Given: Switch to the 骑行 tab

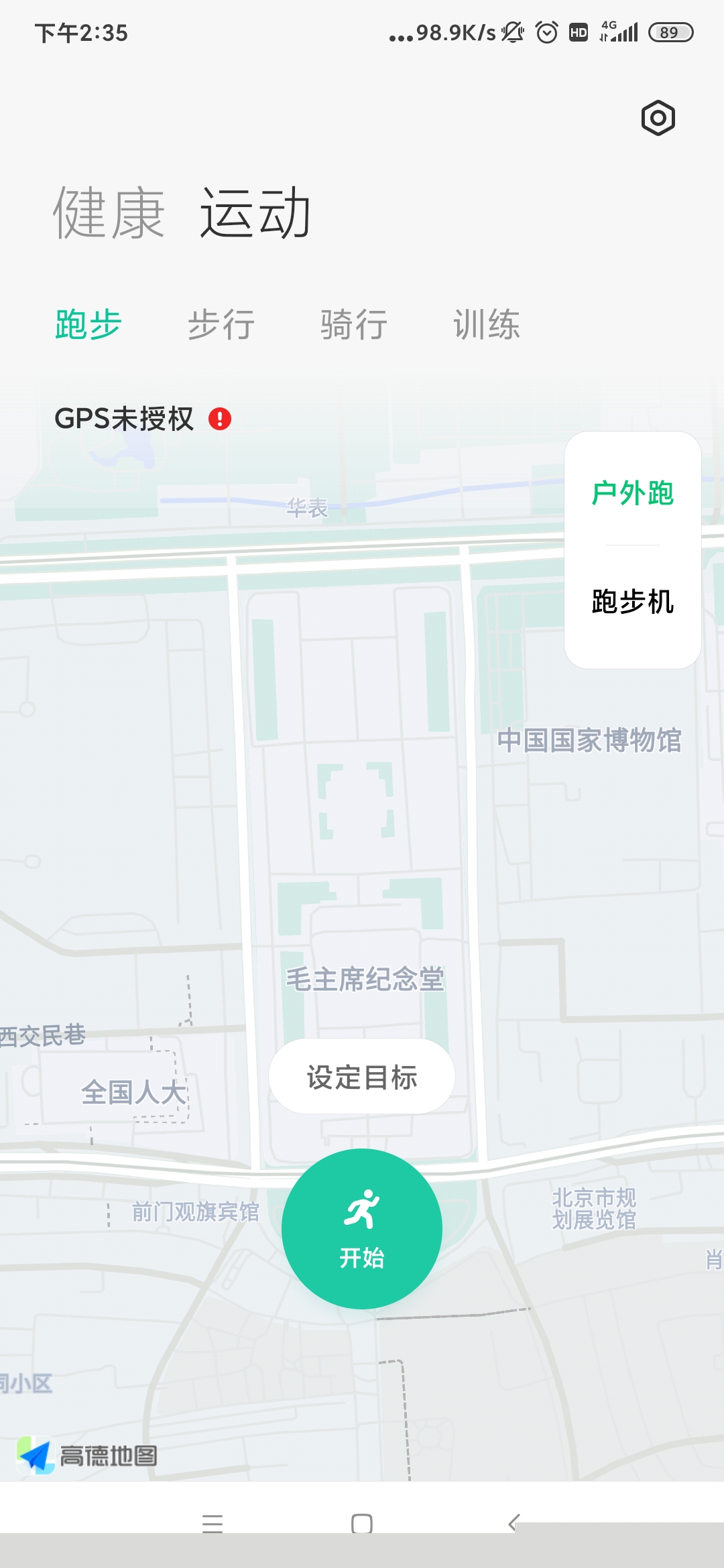Looking at the screenshot, I should [x=353, y=325].
